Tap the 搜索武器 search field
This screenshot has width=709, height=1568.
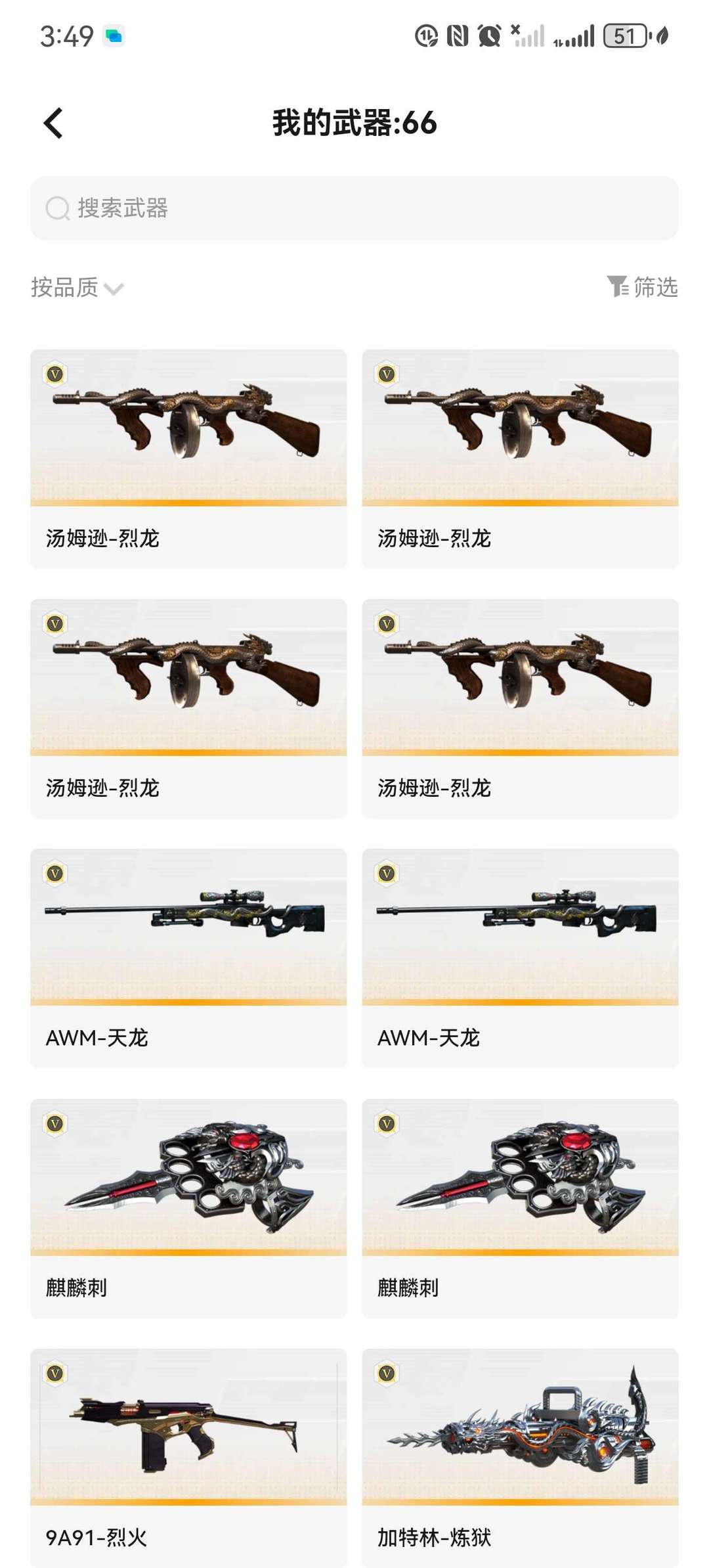click(354, 208)
